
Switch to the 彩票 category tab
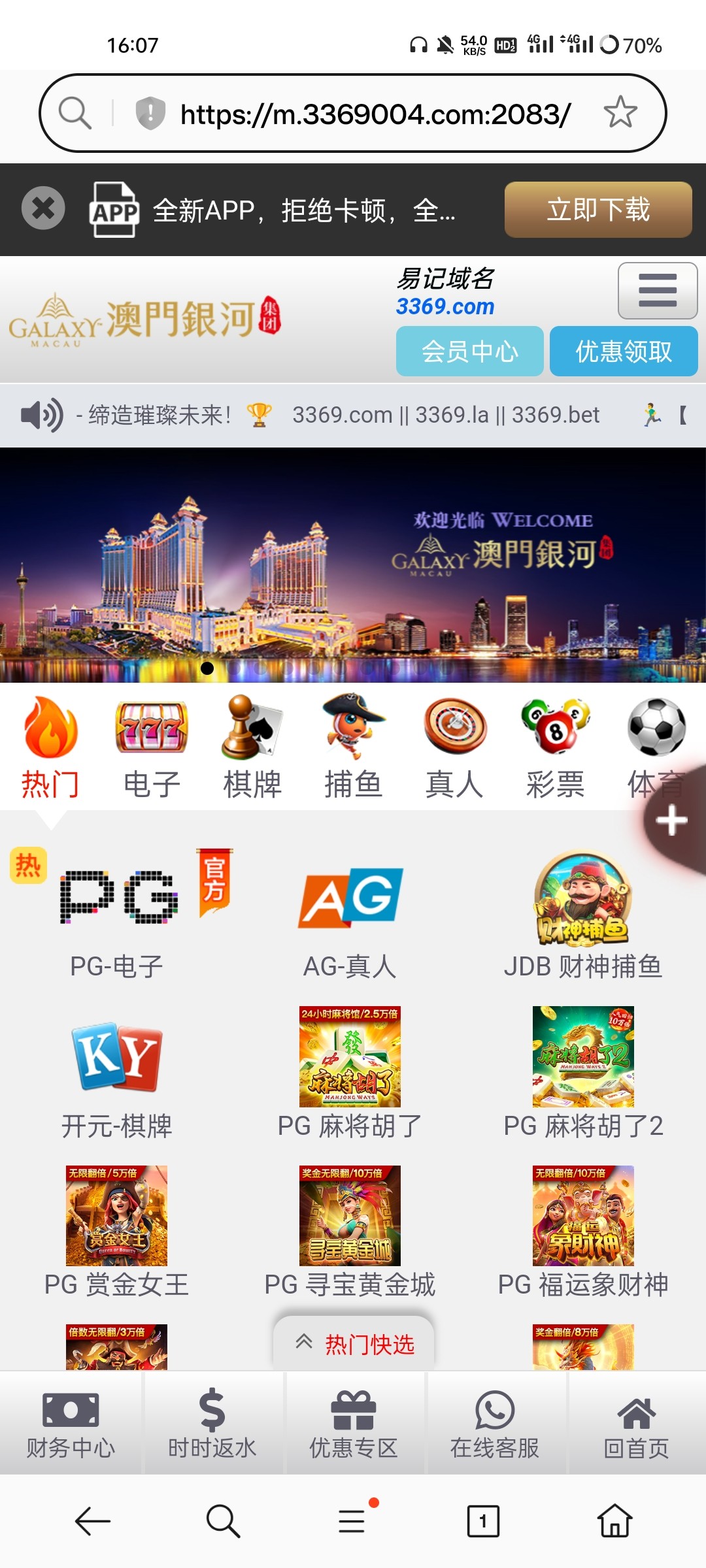coord(555,749)
